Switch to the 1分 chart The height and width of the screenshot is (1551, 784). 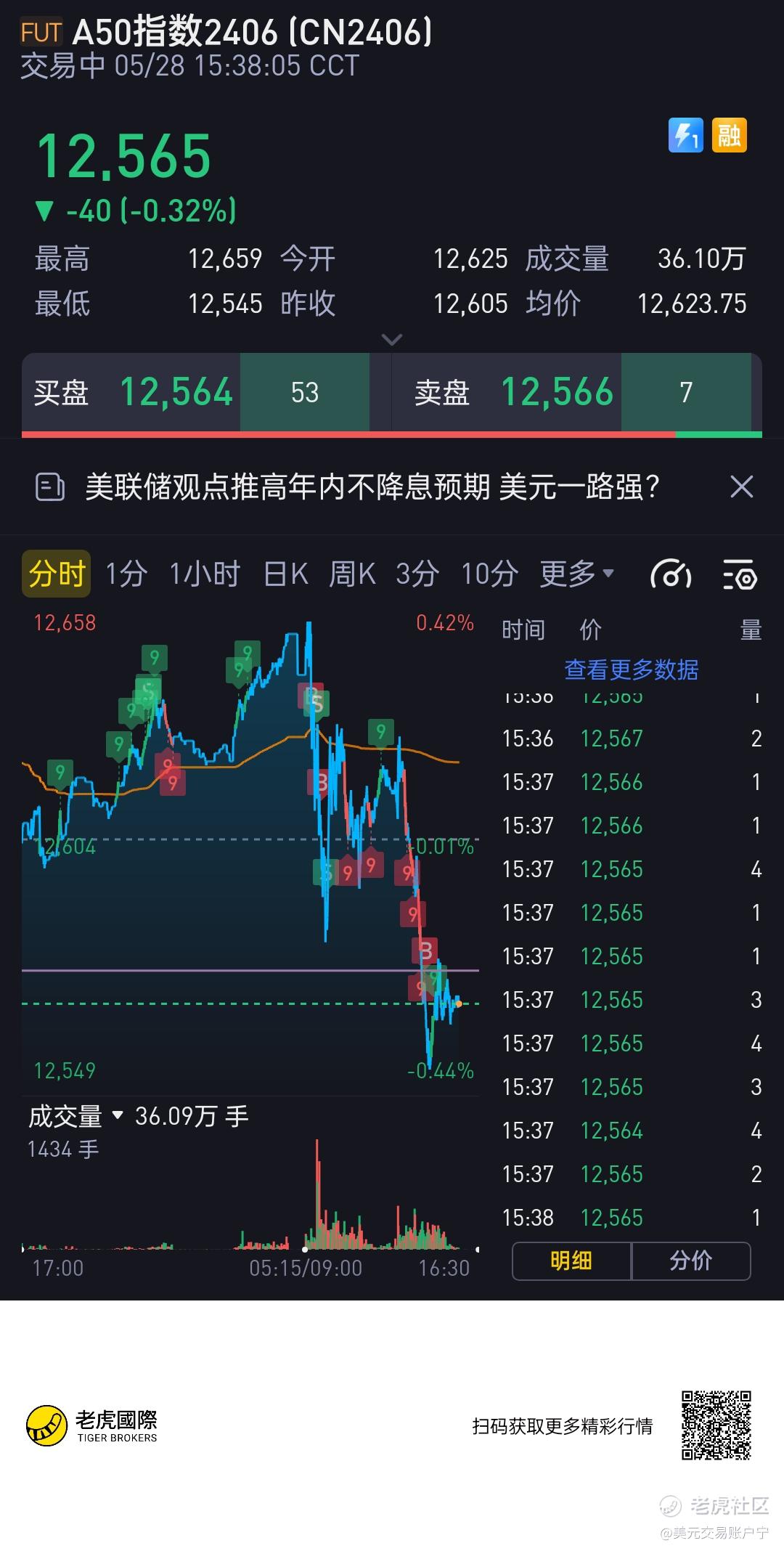(x=126, y=574)
